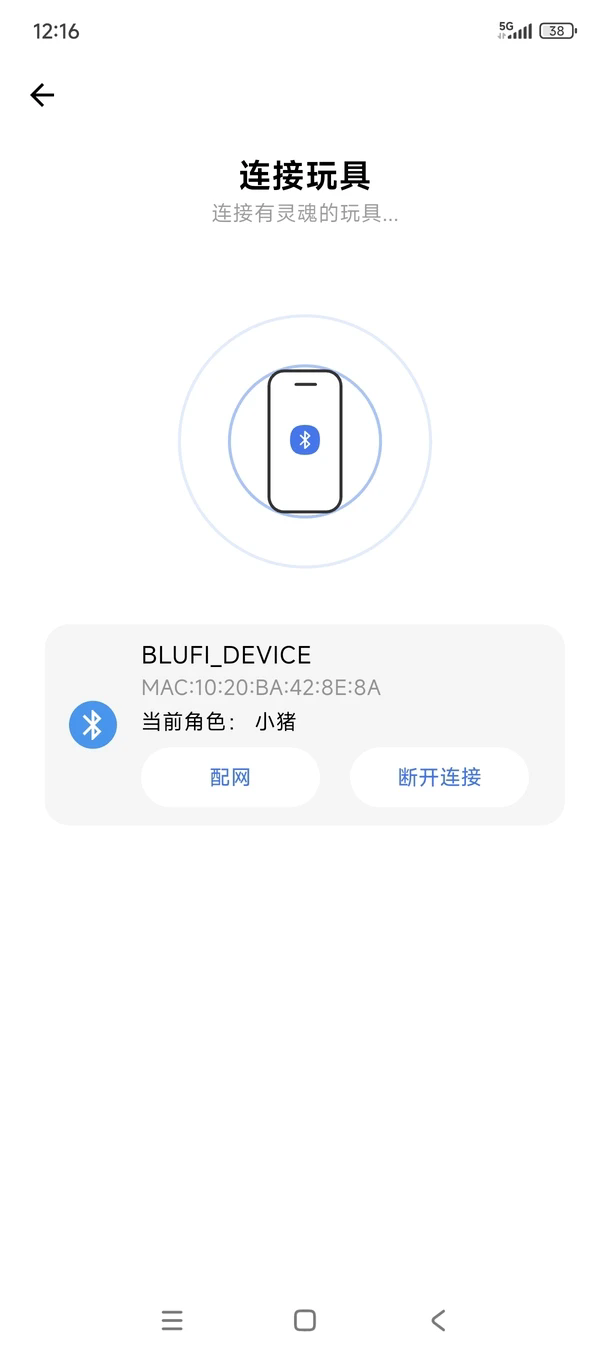
Task: Disconnect the toy via 断开连接
Action: click(x=439, y=777)
